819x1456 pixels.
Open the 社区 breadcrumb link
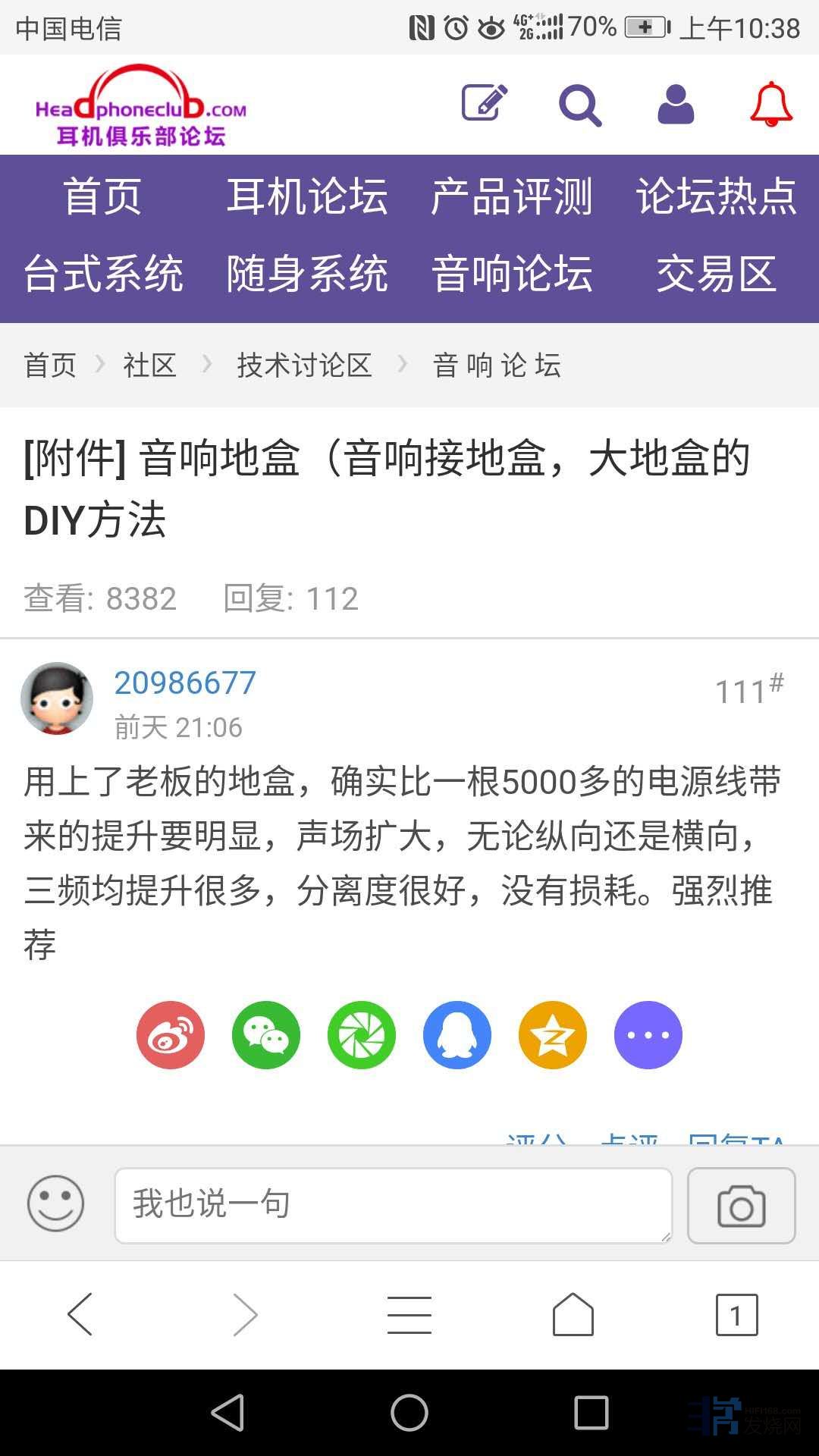pos(149,366)
